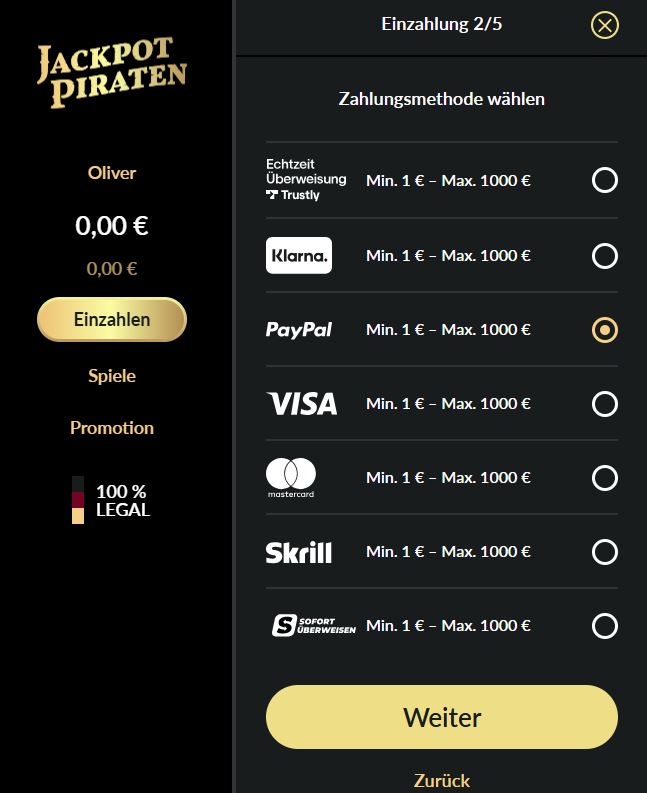Screen dimensions: 647x793
Task: Choose Skrill for the deposit
Action: pyautogui.click(x=604, y=552)
